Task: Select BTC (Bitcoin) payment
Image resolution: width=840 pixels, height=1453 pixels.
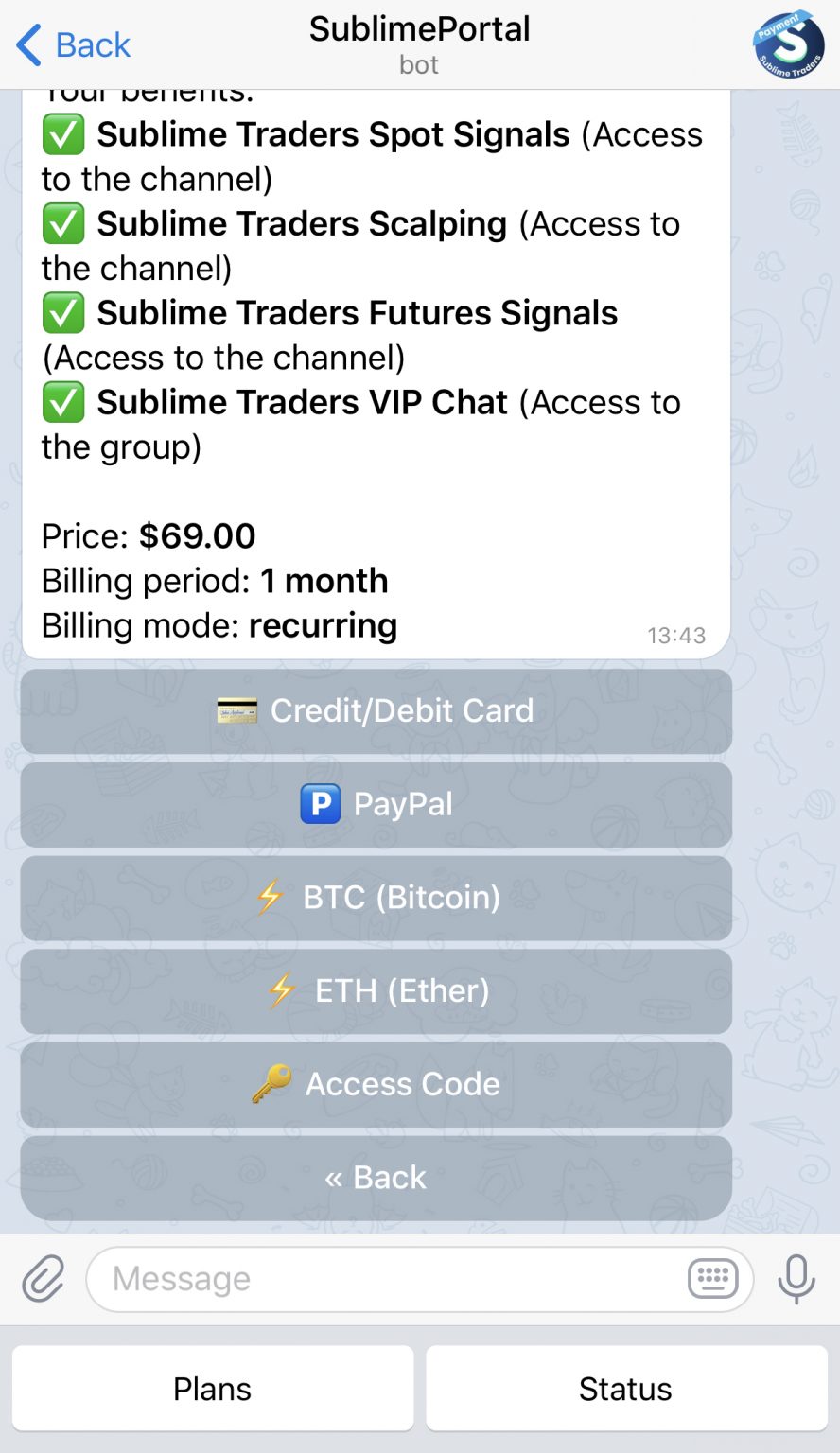Action: coord(376,898)
